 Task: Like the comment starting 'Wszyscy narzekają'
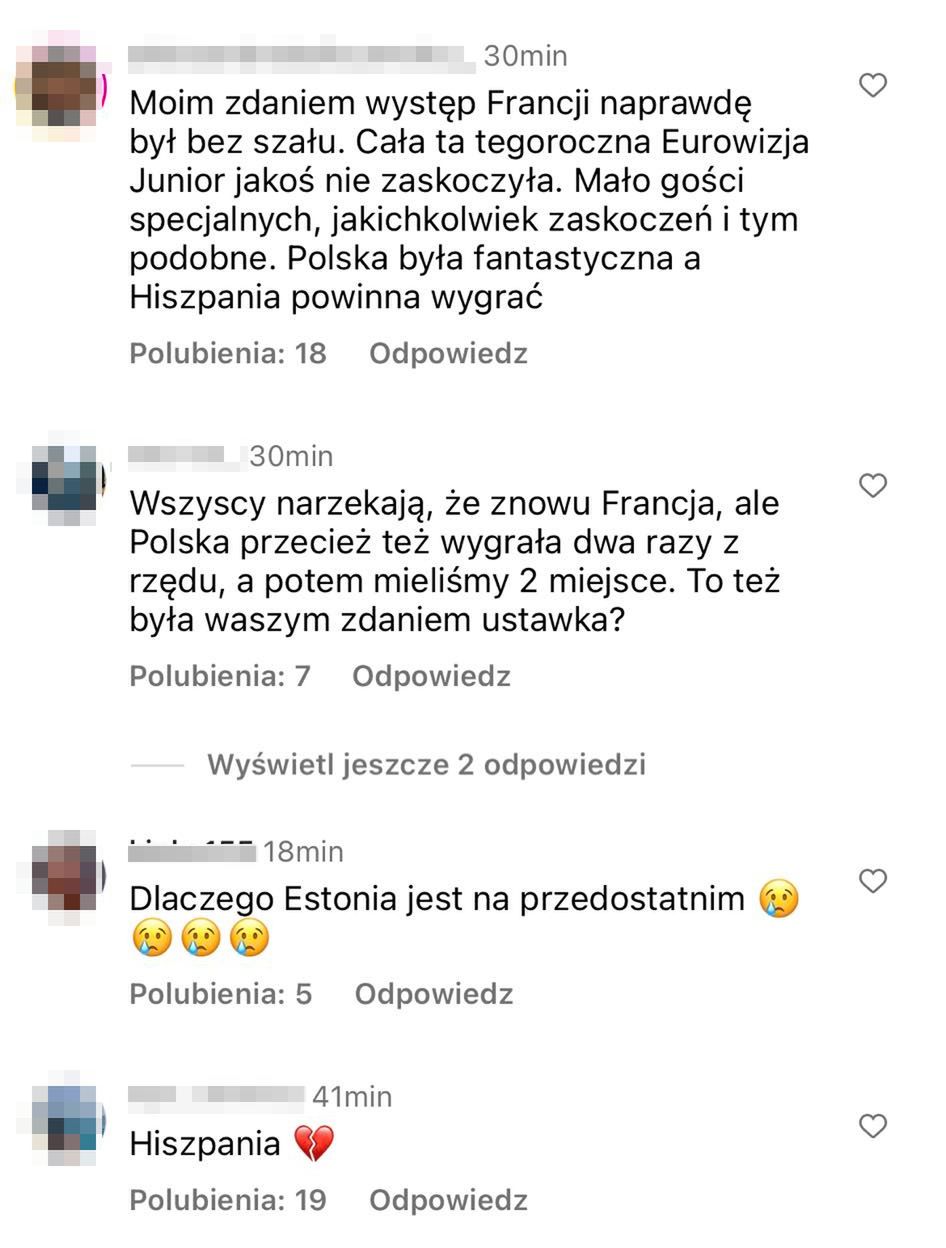[x=873, y=486]
